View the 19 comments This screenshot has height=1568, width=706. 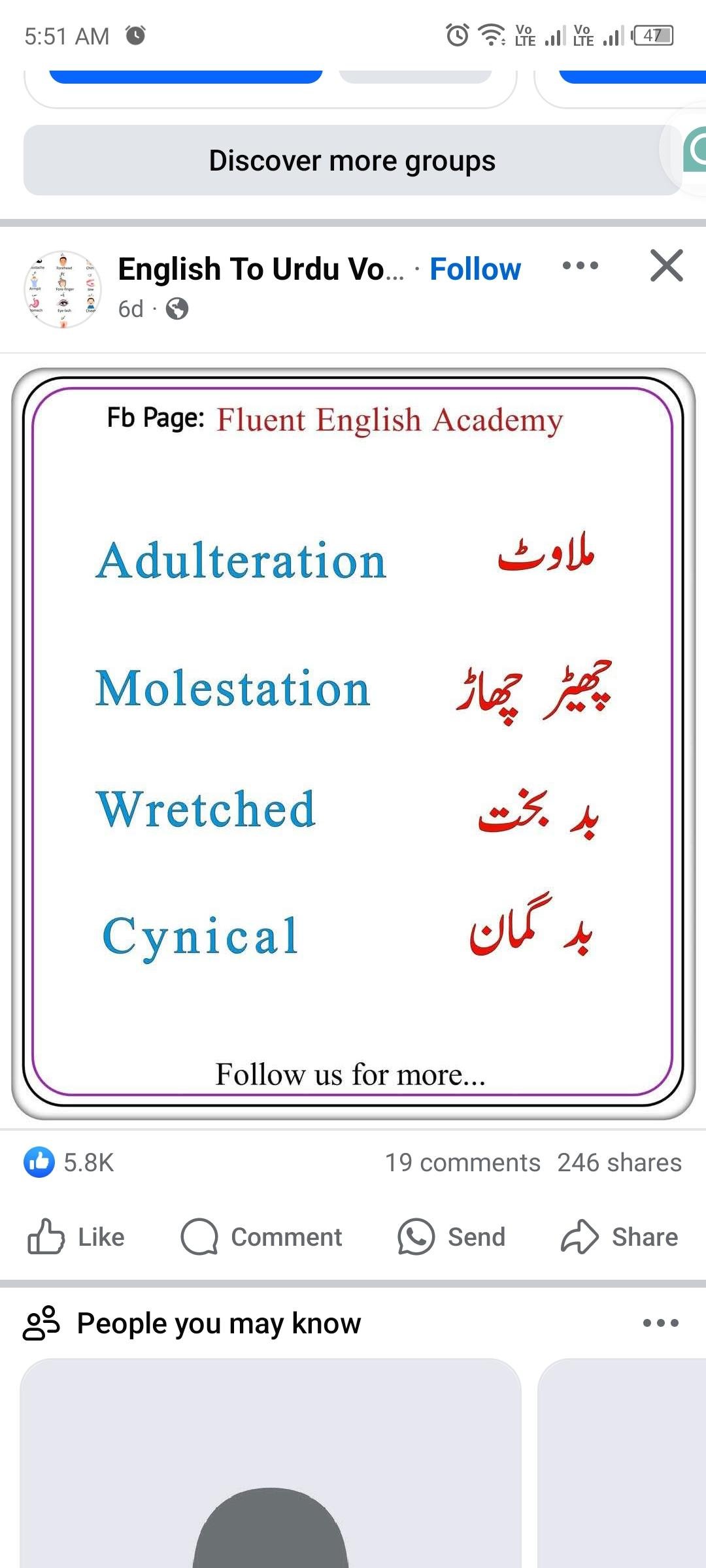[x=462, y=1163]
